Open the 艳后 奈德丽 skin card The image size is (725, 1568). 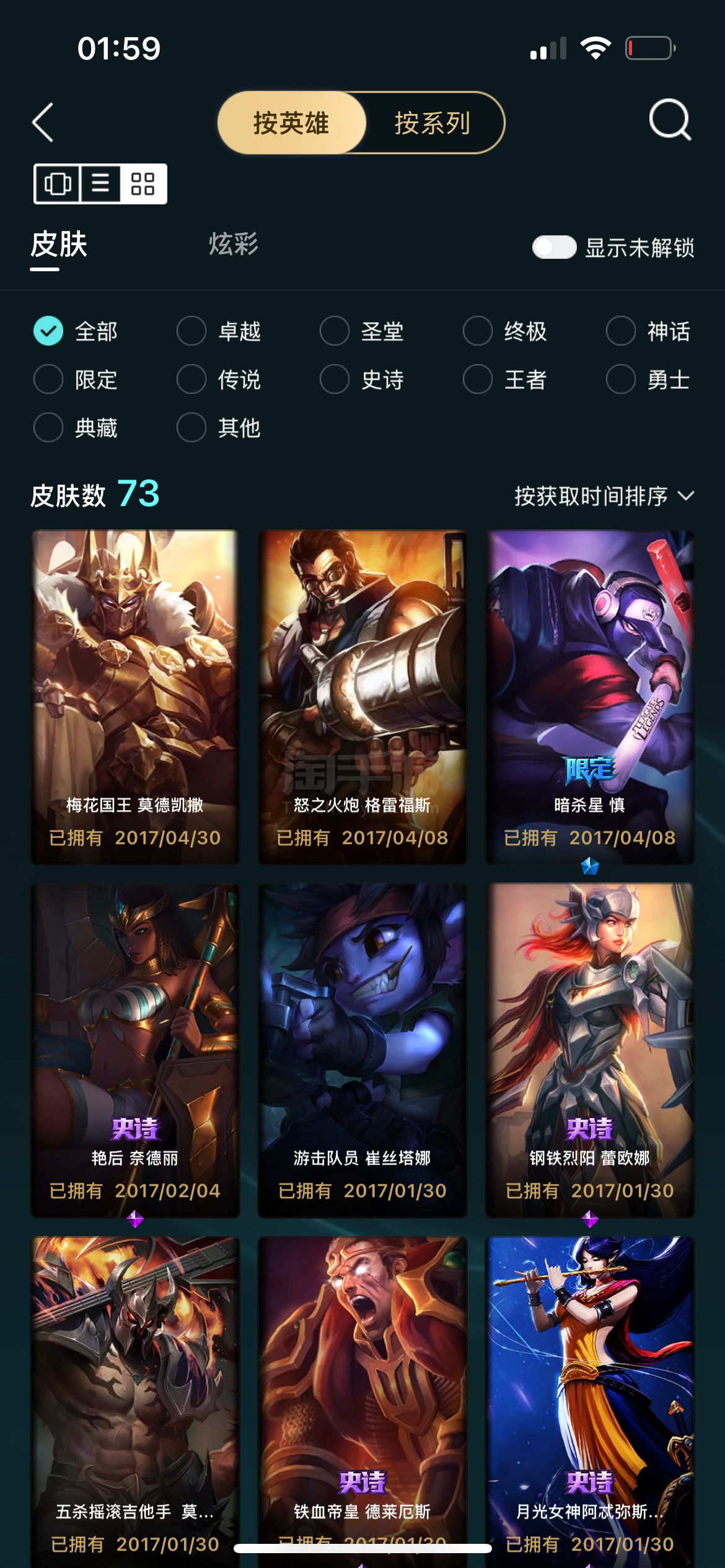tap(135, 1050)
